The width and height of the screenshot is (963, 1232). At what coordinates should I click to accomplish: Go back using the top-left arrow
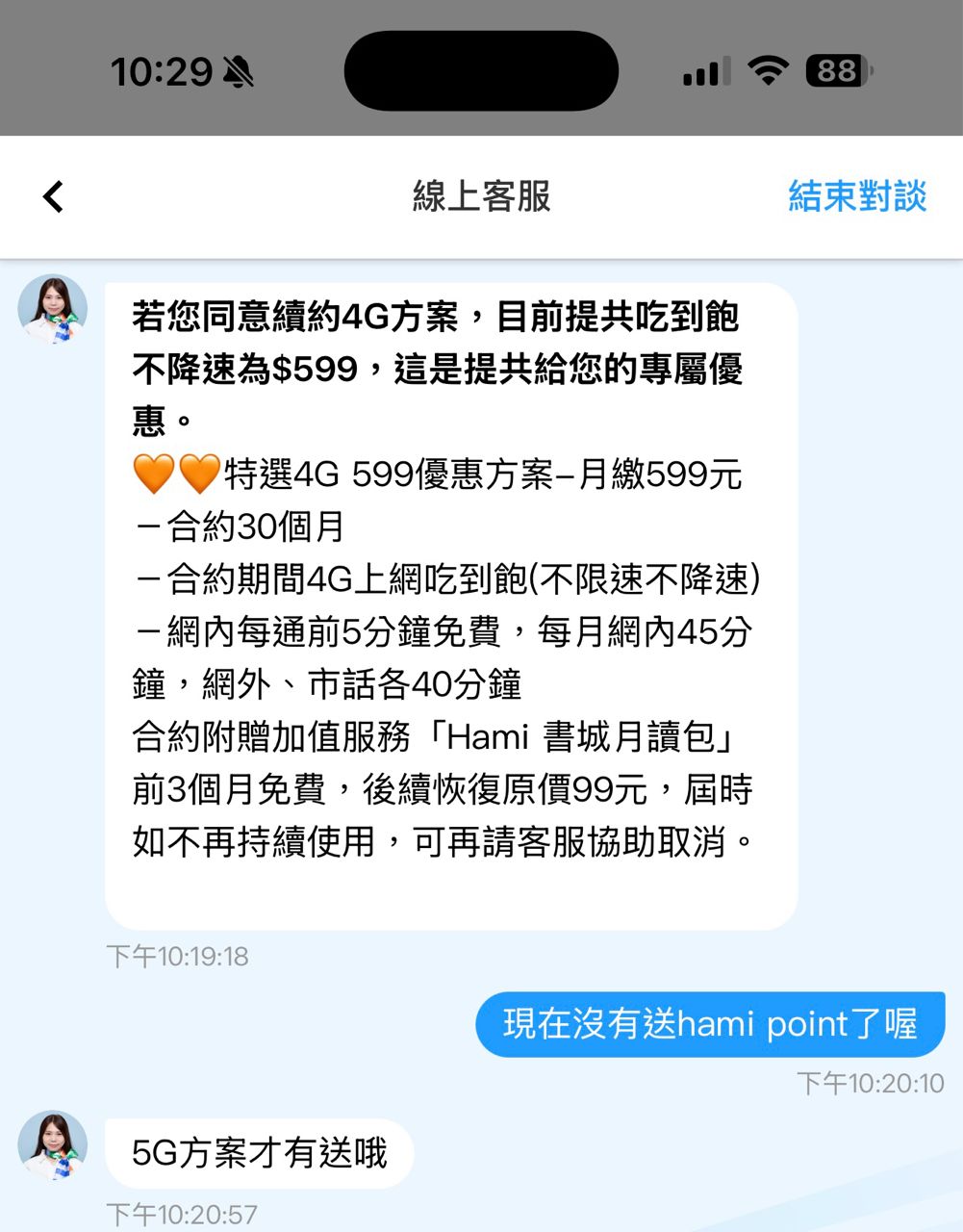pyautogui.click(x=53, y=196)
